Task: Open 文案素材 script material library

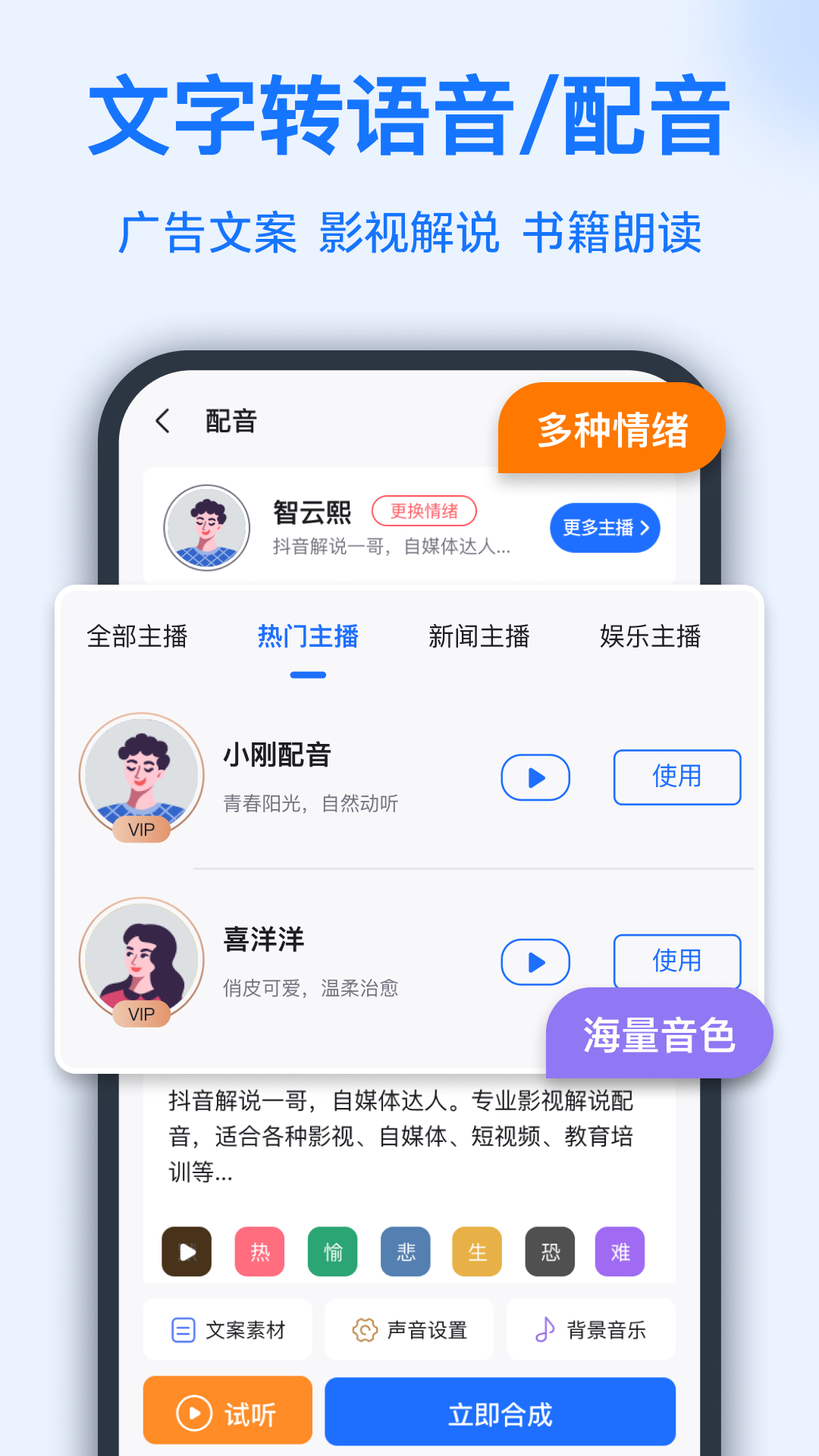Action: tap(227, 1329)
